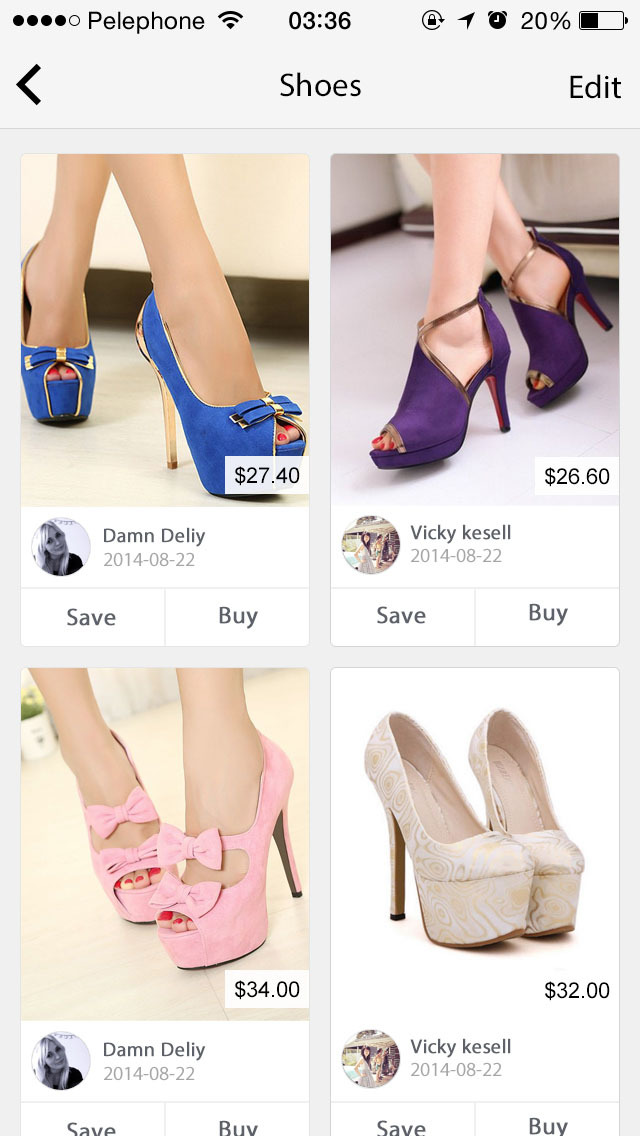Open the purple heels $26.60 product
640x1136 pixels.
point(475,330)
